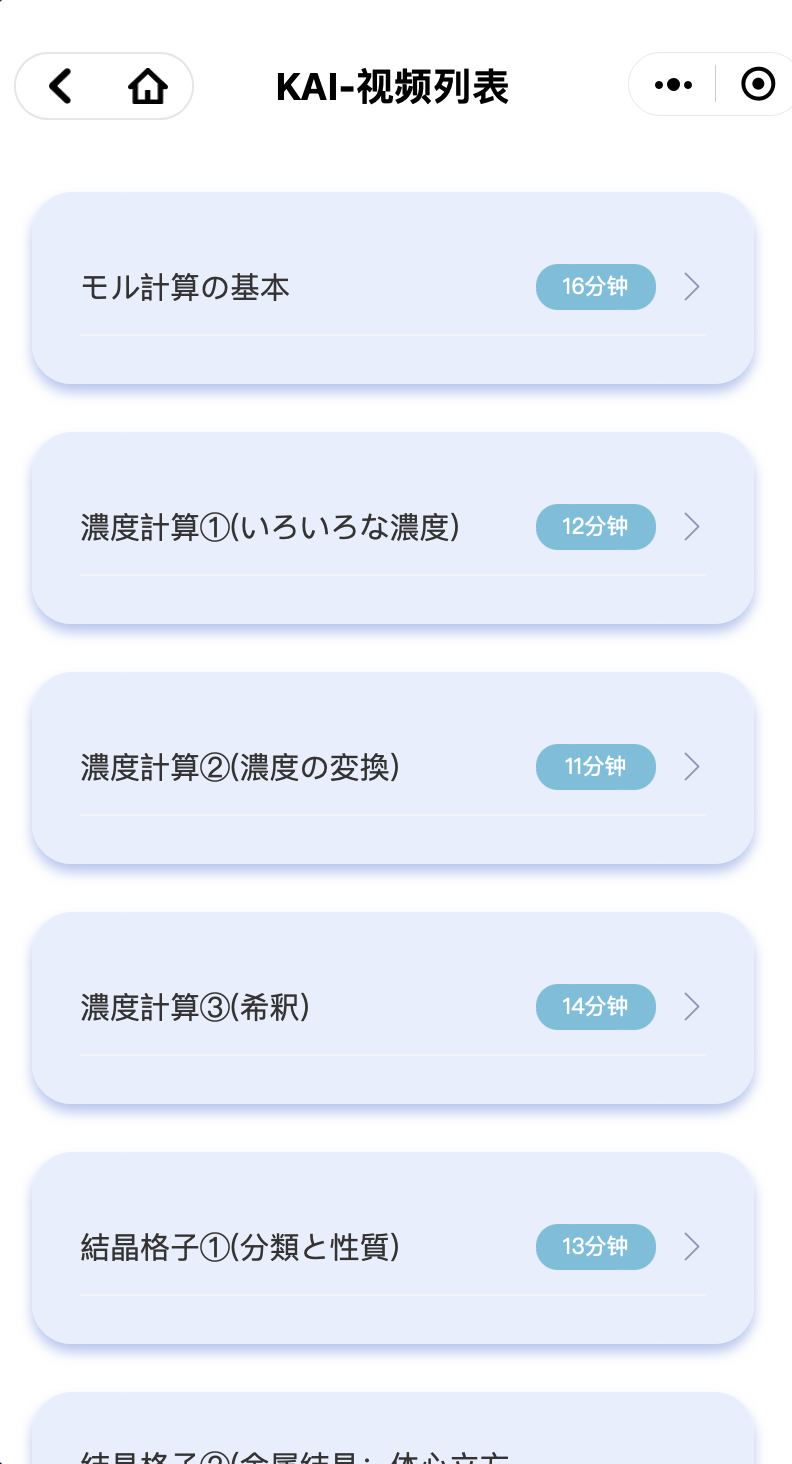Open 濃度計算①(いろいろな濃度) video
The image size is (792, 1464).
tap(393, 528)
